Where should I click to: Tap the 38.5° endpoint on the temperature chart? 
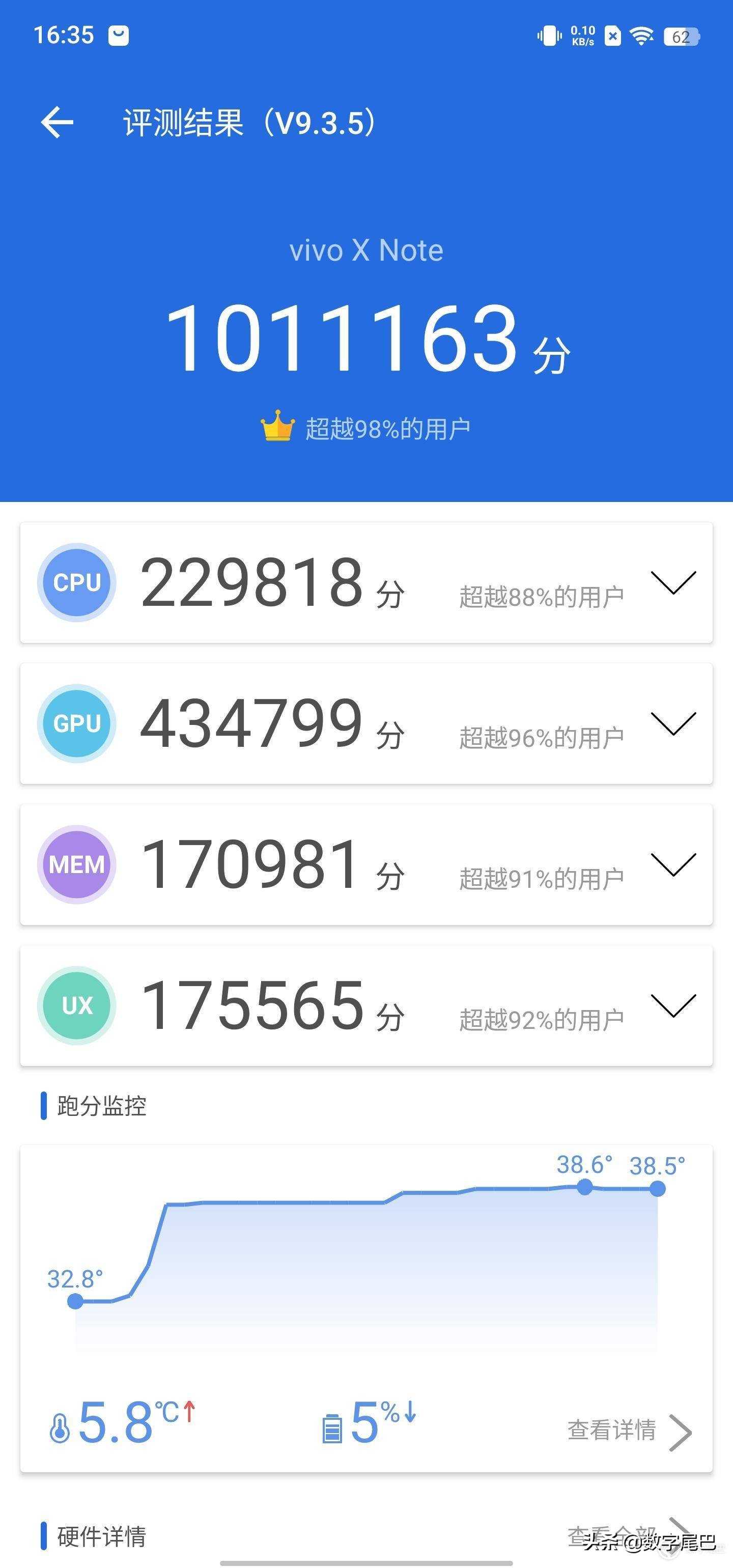point(657,1189)
